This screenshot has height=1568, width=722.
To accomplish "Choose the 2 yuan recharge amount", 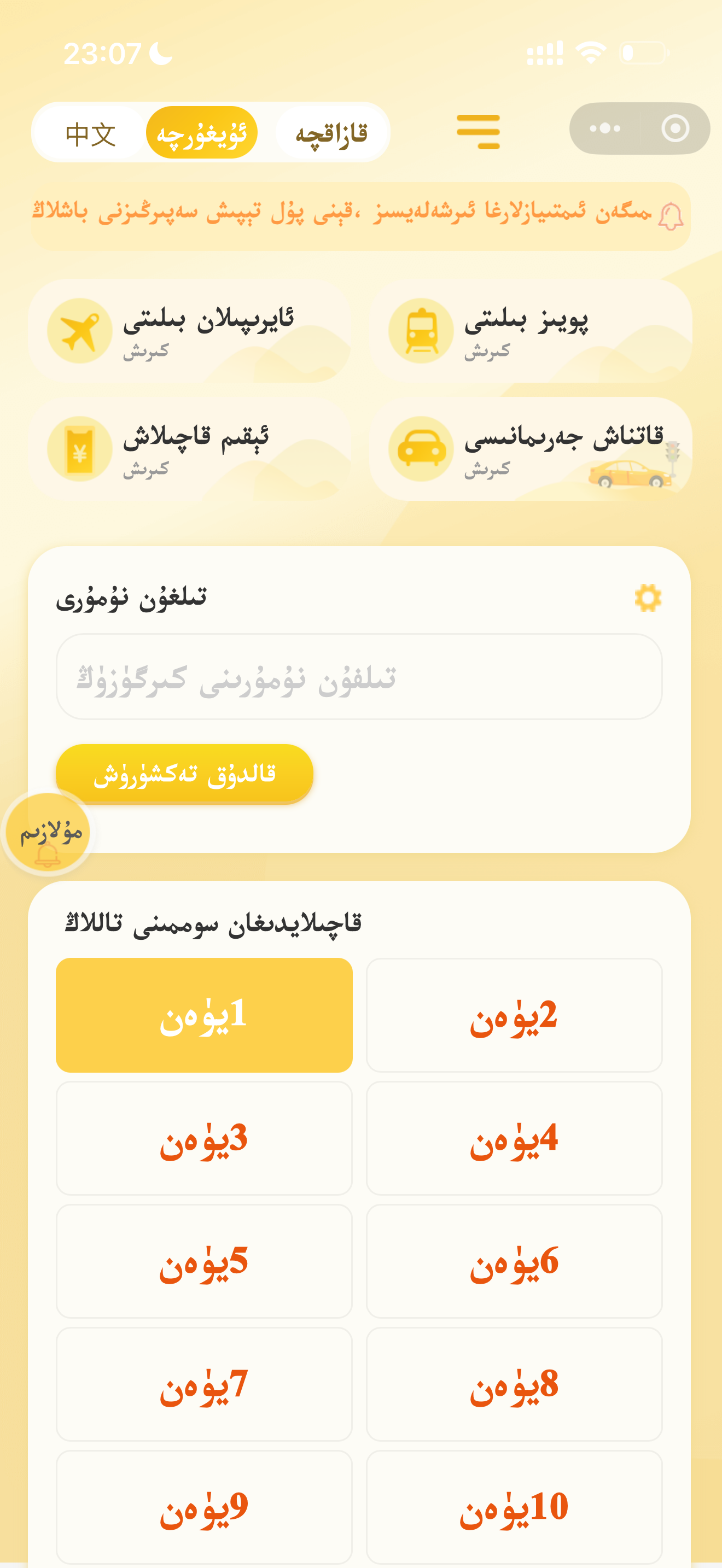I will (x=514, y=1015).
